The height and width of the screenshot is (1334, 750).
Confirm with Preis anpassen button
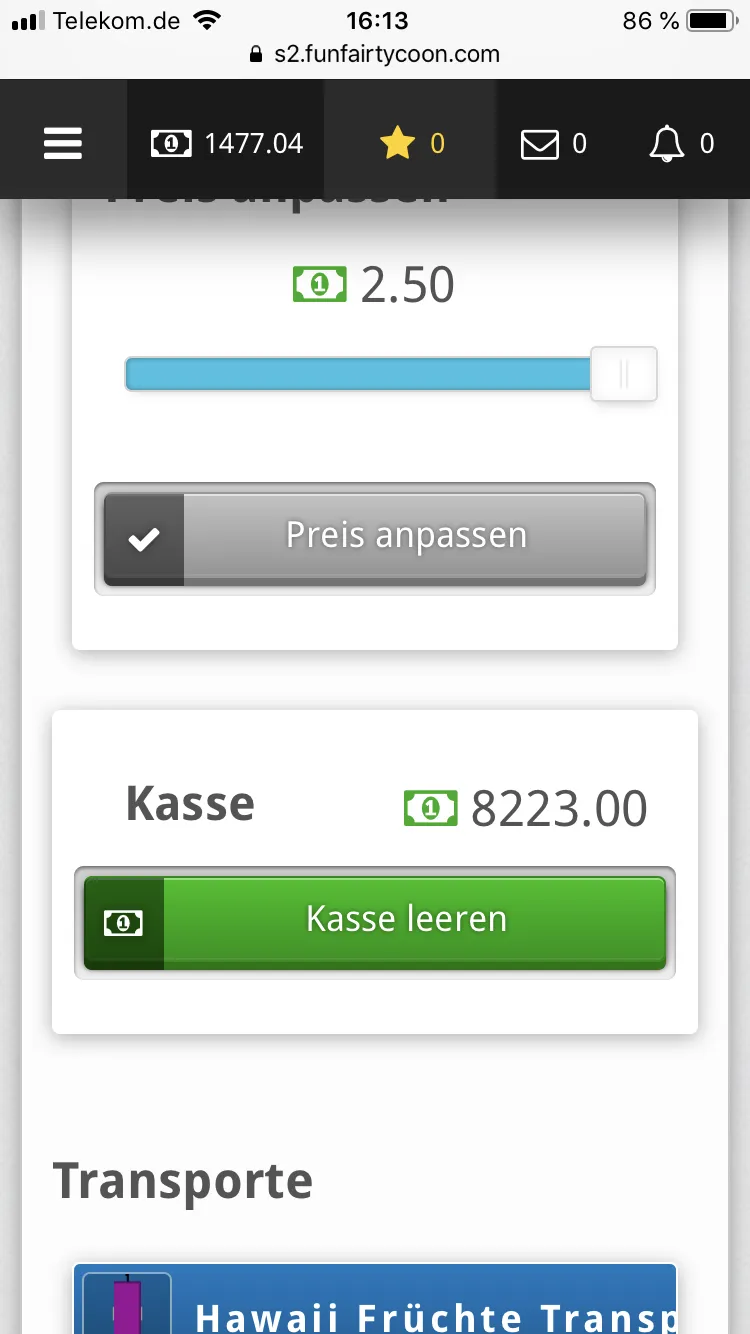pyautogui.click(x=375, y=538)
